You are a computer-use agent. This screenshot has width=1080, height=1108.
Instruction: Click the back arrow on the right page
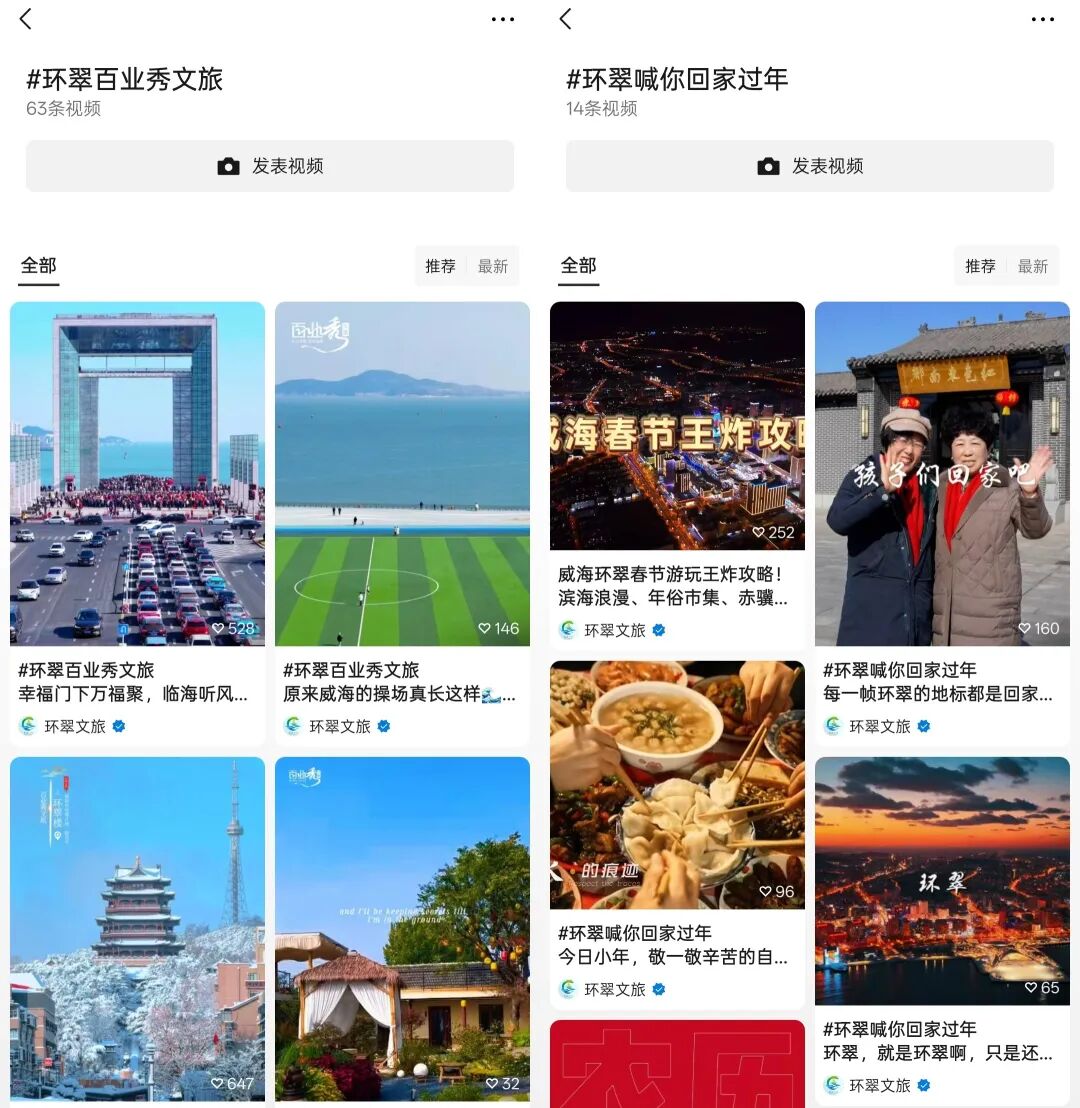(x=567, y=19)
